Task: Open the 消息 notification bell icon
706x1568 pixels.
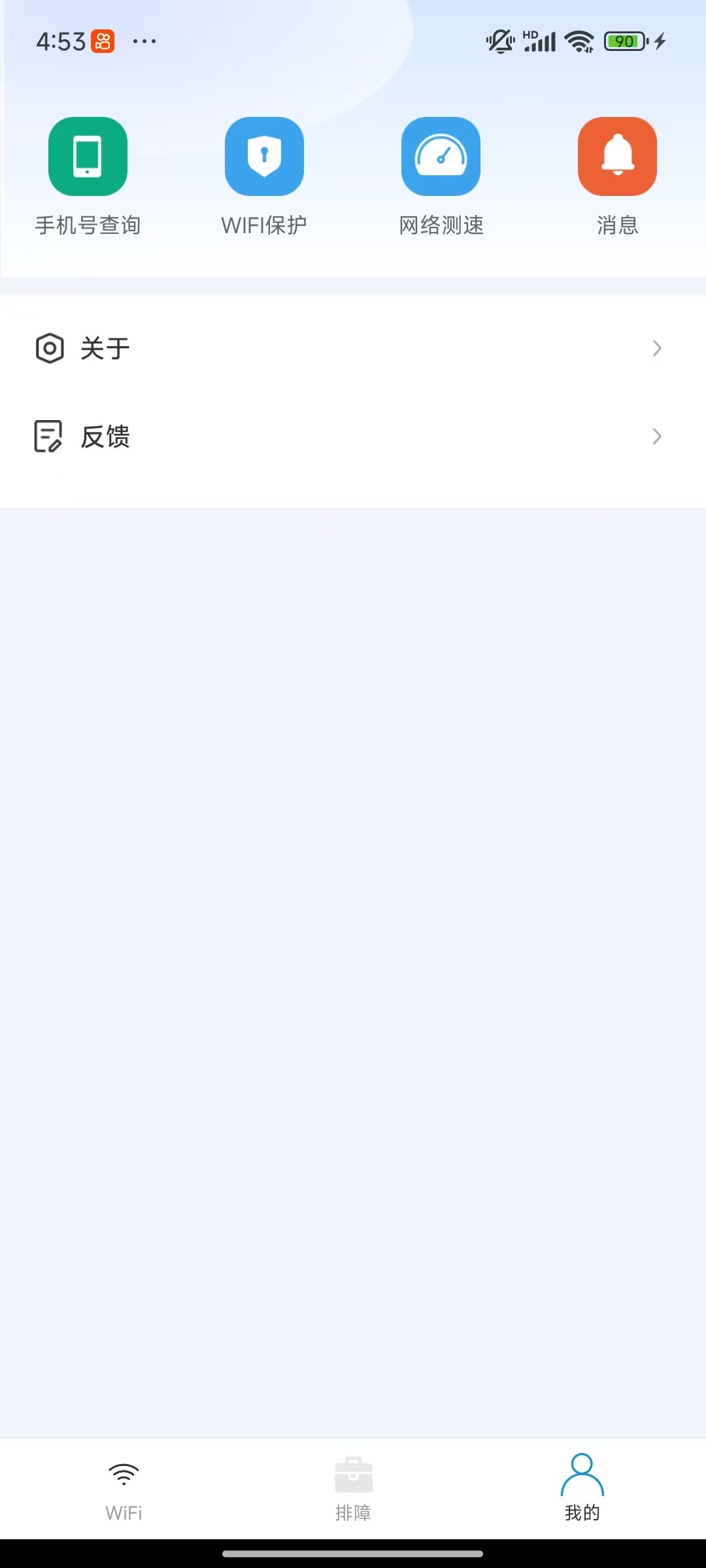Action: click(617, 157)
